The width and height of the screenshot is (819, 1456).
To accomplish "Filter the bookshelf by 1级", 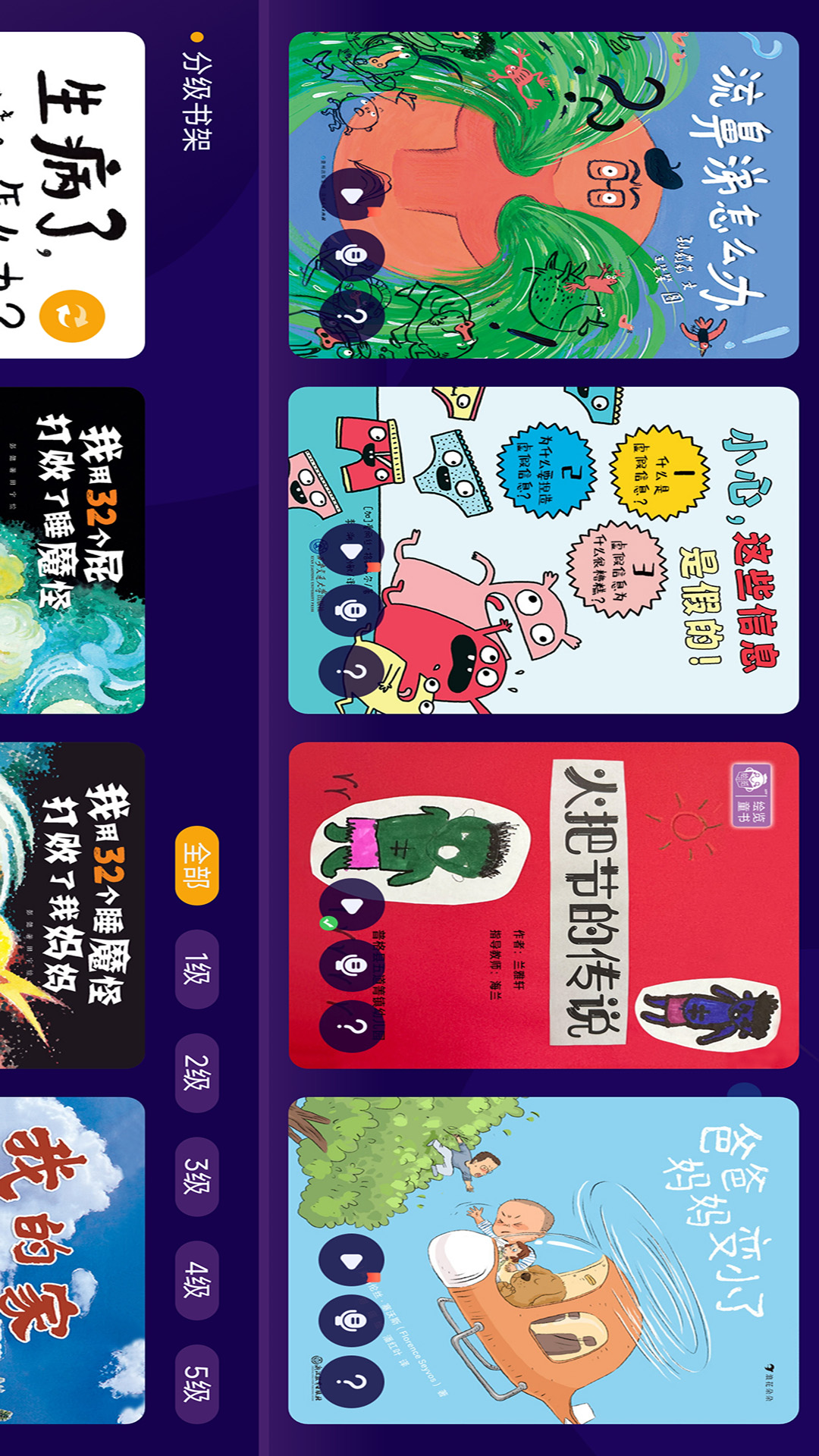I will point(197,969).
